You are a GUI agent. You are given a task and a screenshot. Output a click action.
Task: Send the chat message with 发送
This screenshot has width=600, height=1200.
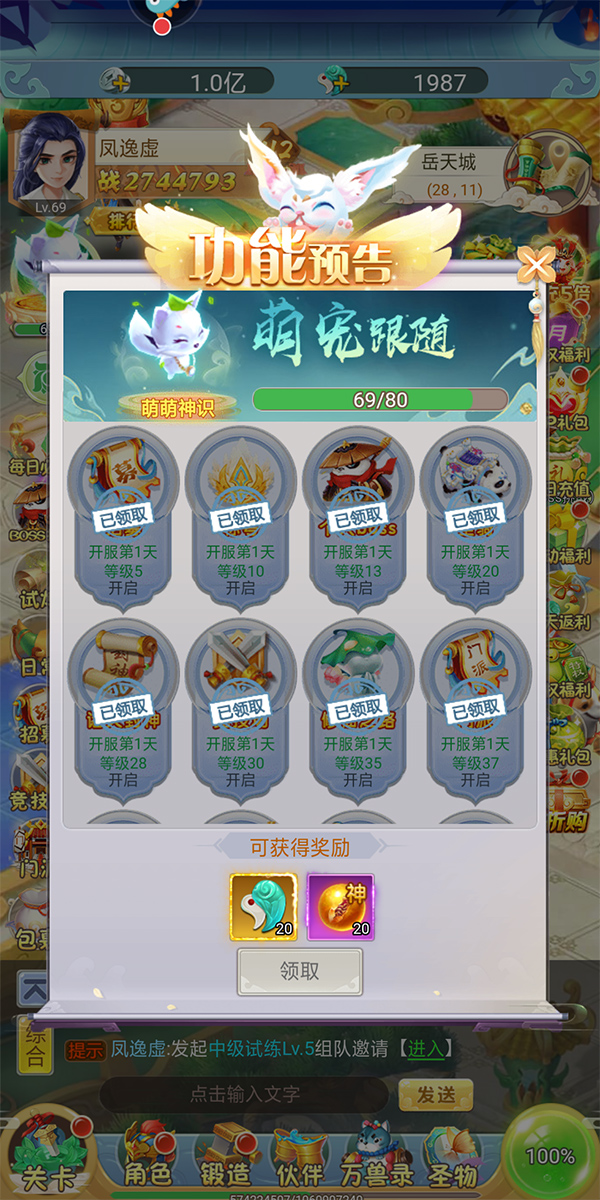click(435, 1094)
